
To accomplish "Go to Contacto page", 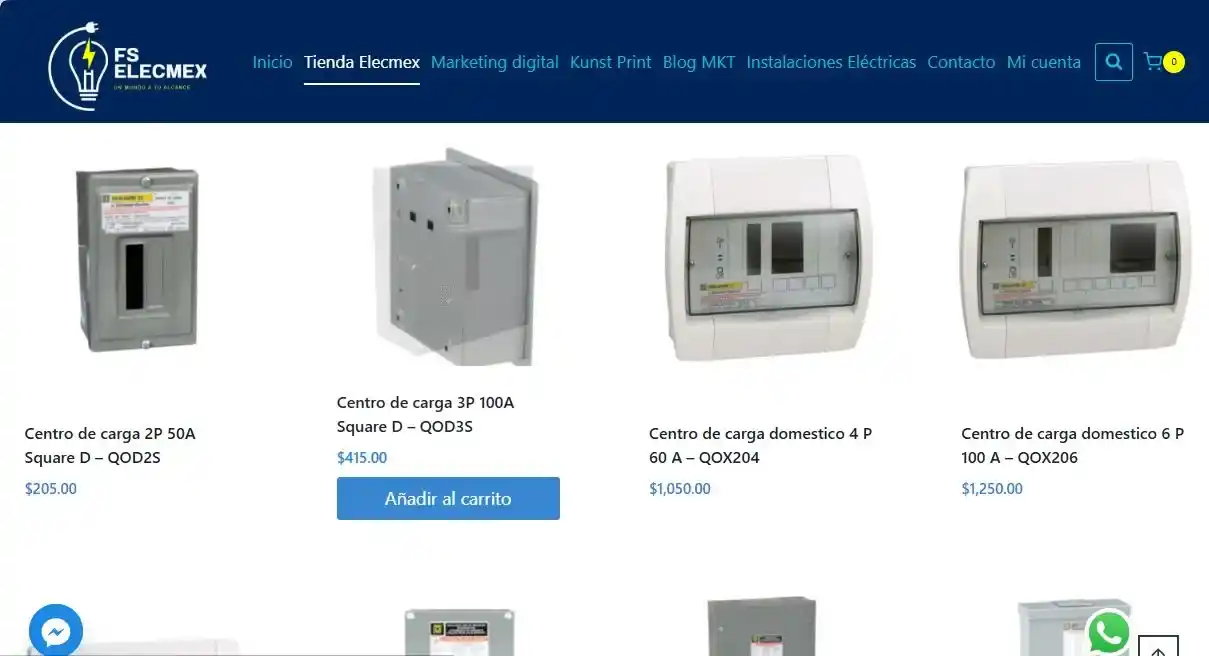I will tap(960, 62).
